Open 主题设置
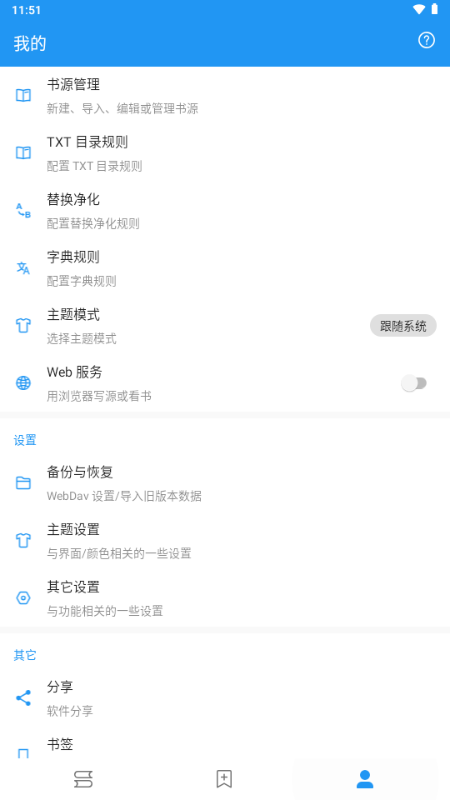The width and height of the screenshot is (450, 800). (225, 540)
